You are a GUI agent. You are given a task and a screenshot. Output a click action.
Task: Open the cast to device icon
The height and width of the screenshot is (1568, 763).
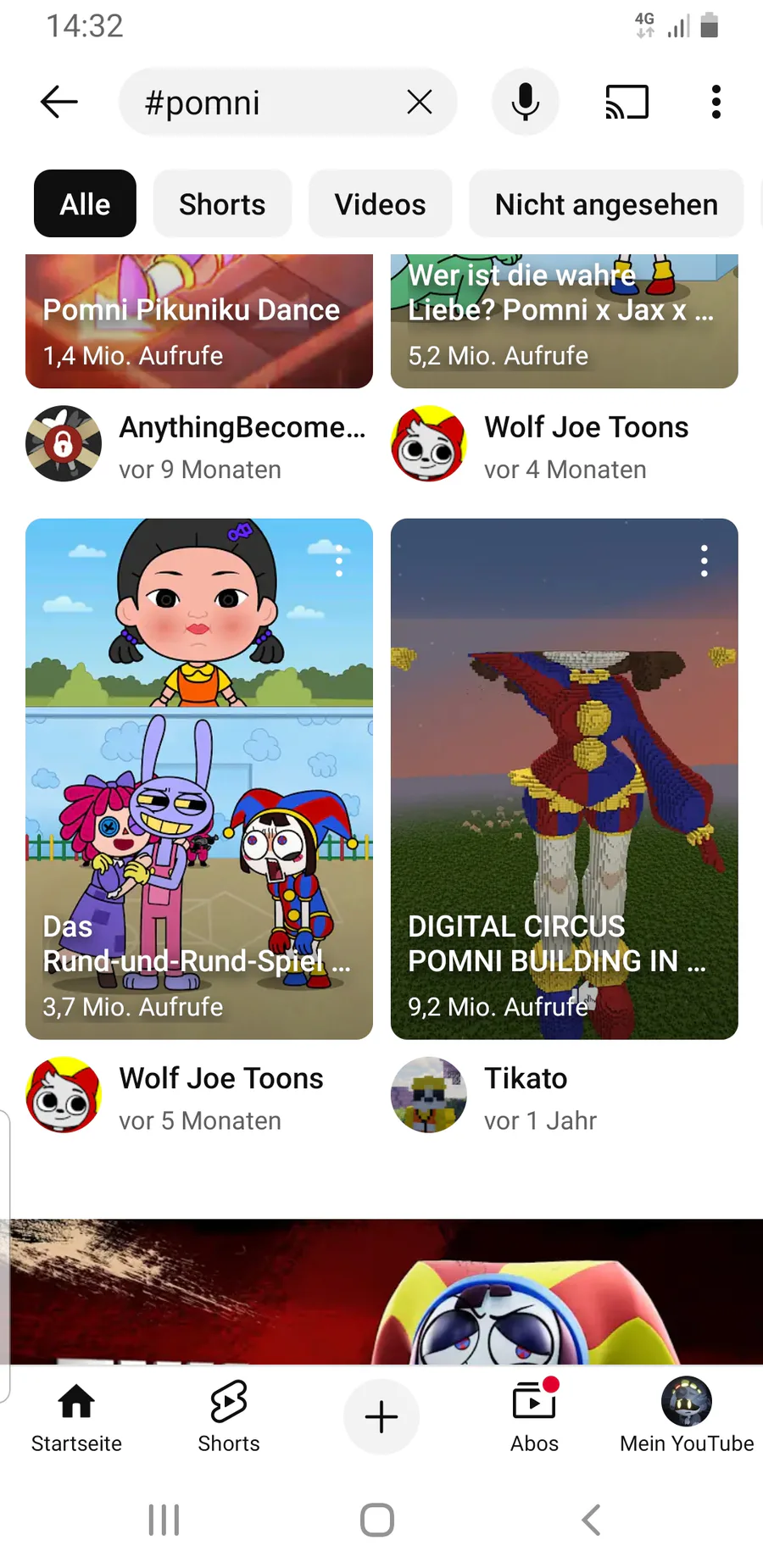[627, 103]
